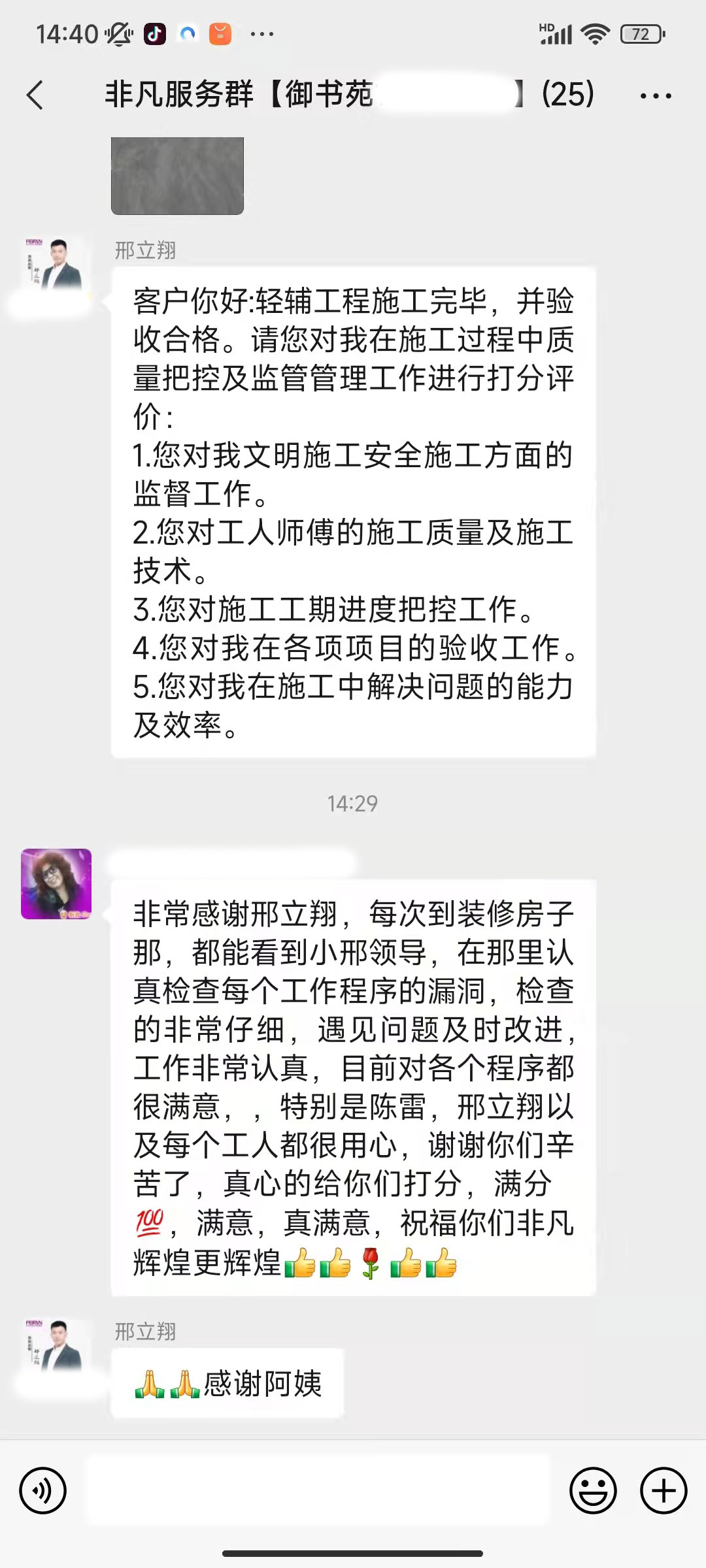
Task: Go back to the chat list
Action: coord(35,95)
